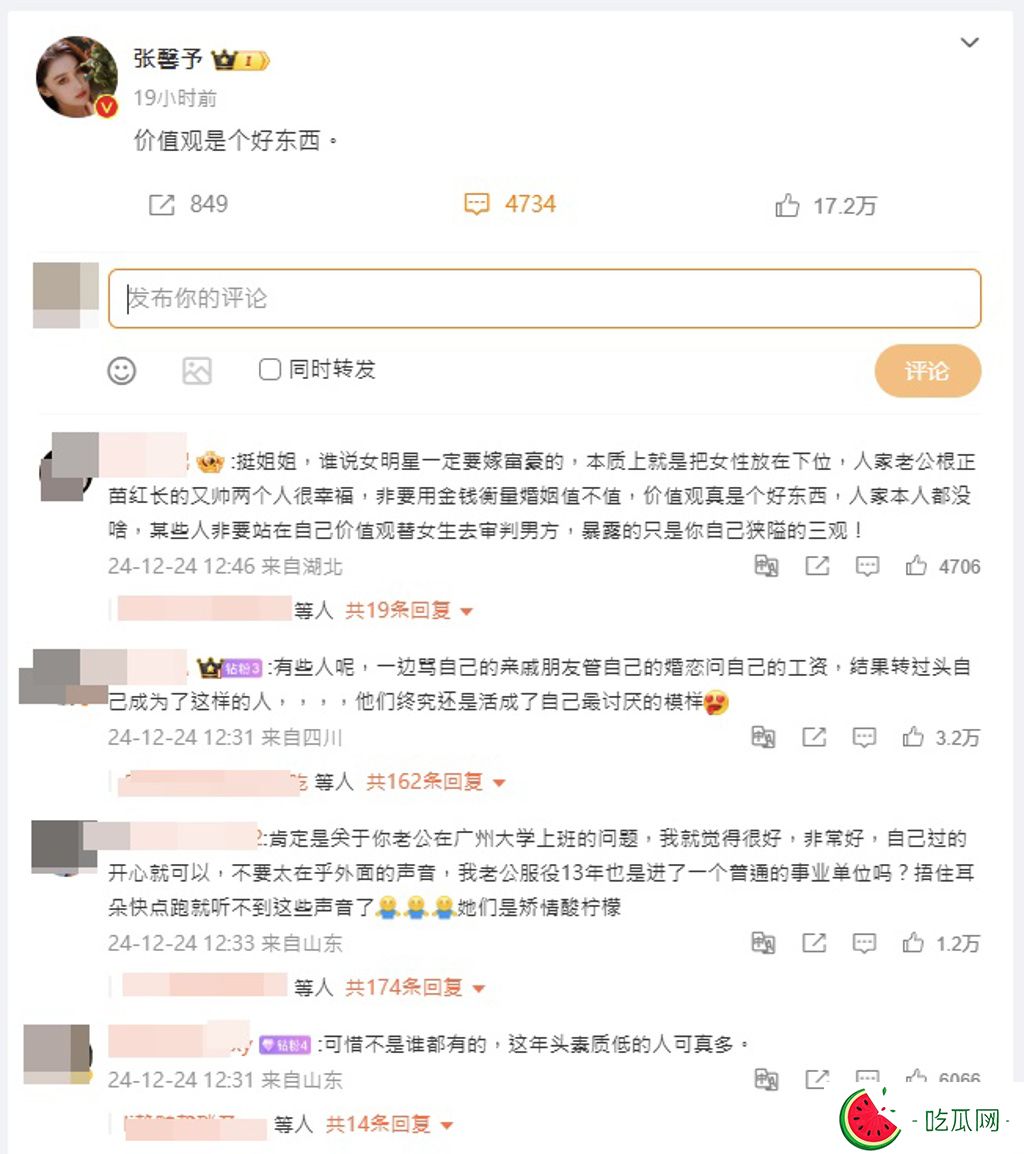
Task: Expand the 共162条回复 replies
Action: click(x=436, y=782)
